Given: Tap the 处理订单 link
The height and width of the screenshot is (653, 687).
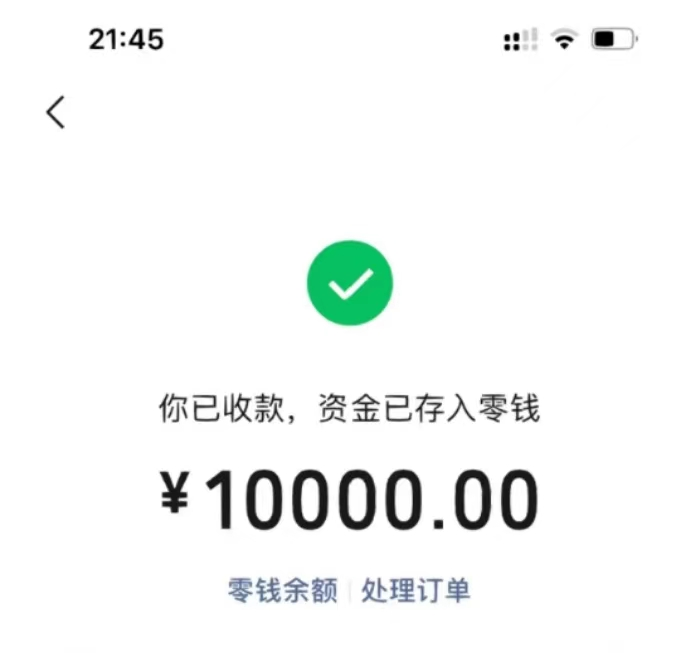Looking at the screenshot, I should point(416,591).
